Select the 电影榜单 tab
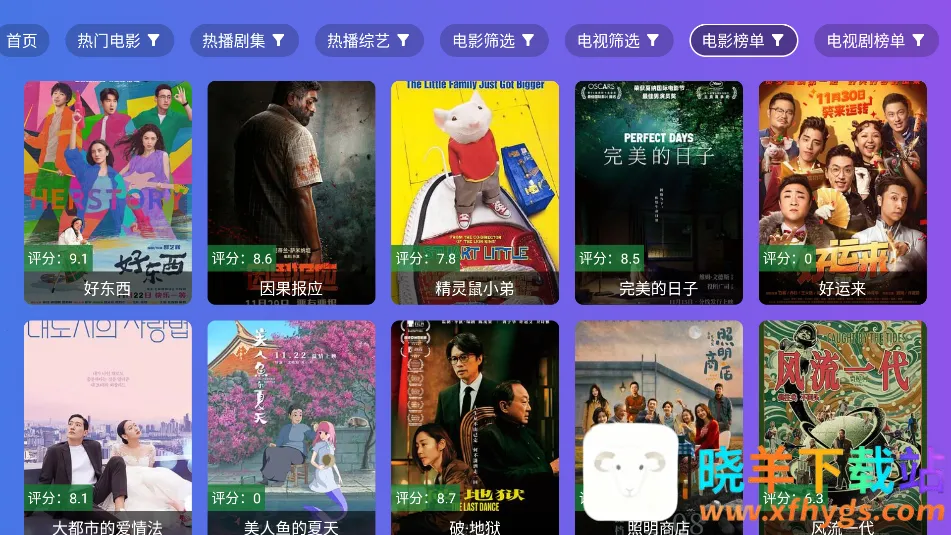Image resolution: width=951 pixels, height=535 pixels. (743, 41)
